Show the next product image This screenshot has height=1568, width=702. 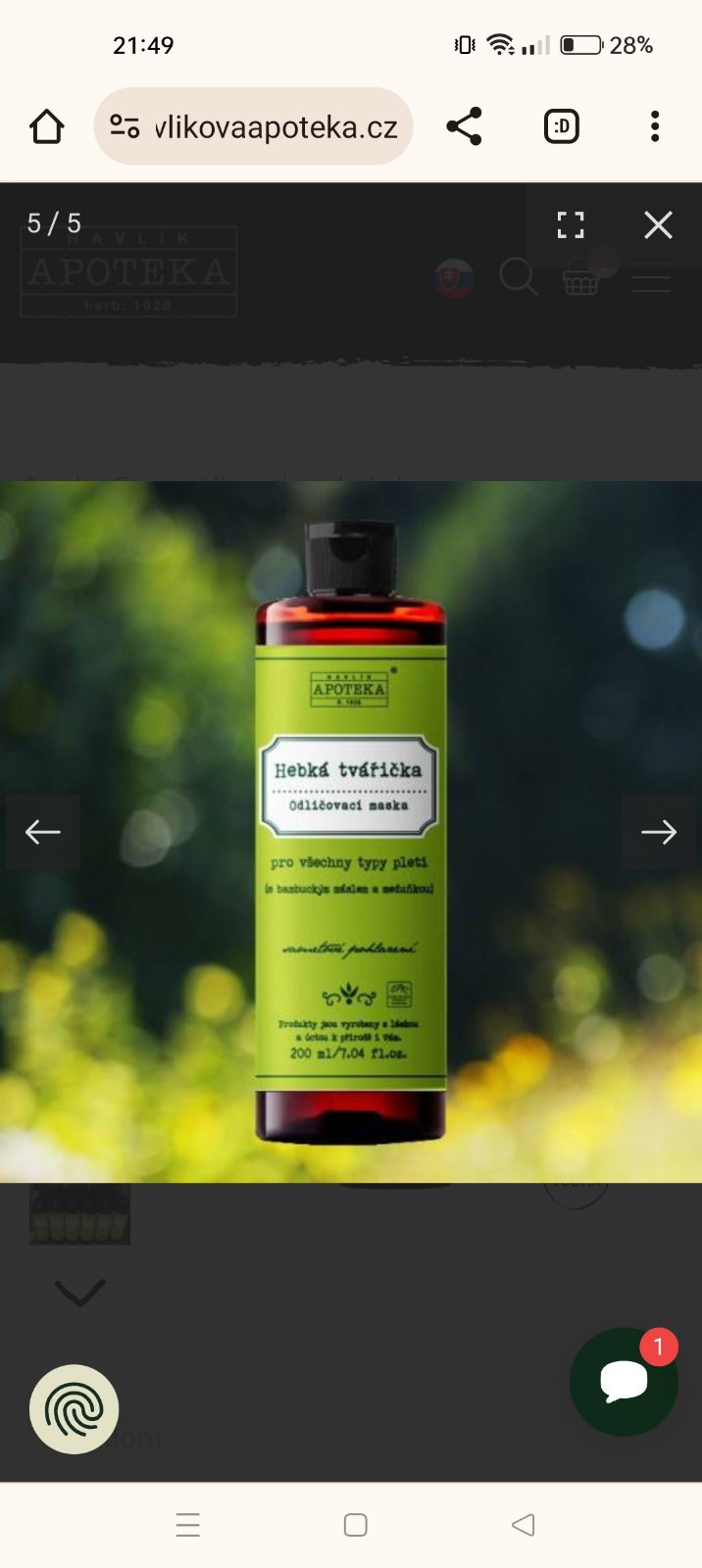659,832
